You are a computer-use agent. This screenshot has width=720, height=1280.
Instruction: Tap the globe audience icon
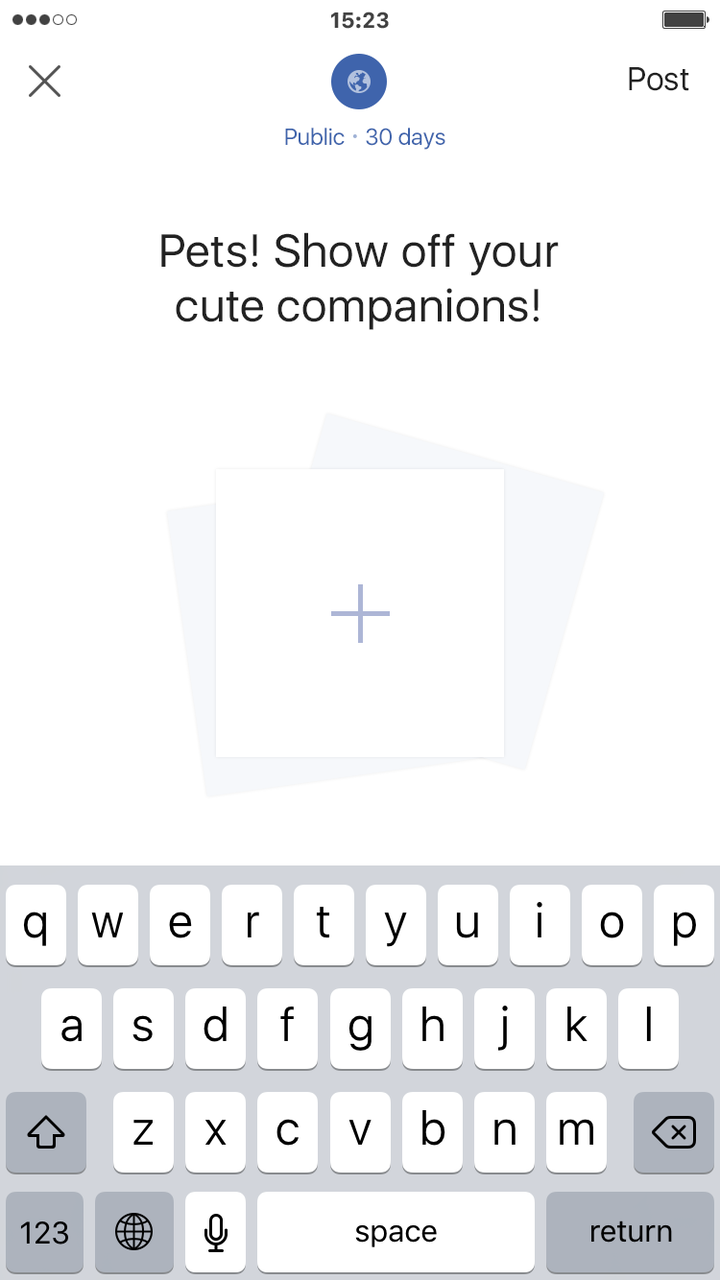coord(359,81)
